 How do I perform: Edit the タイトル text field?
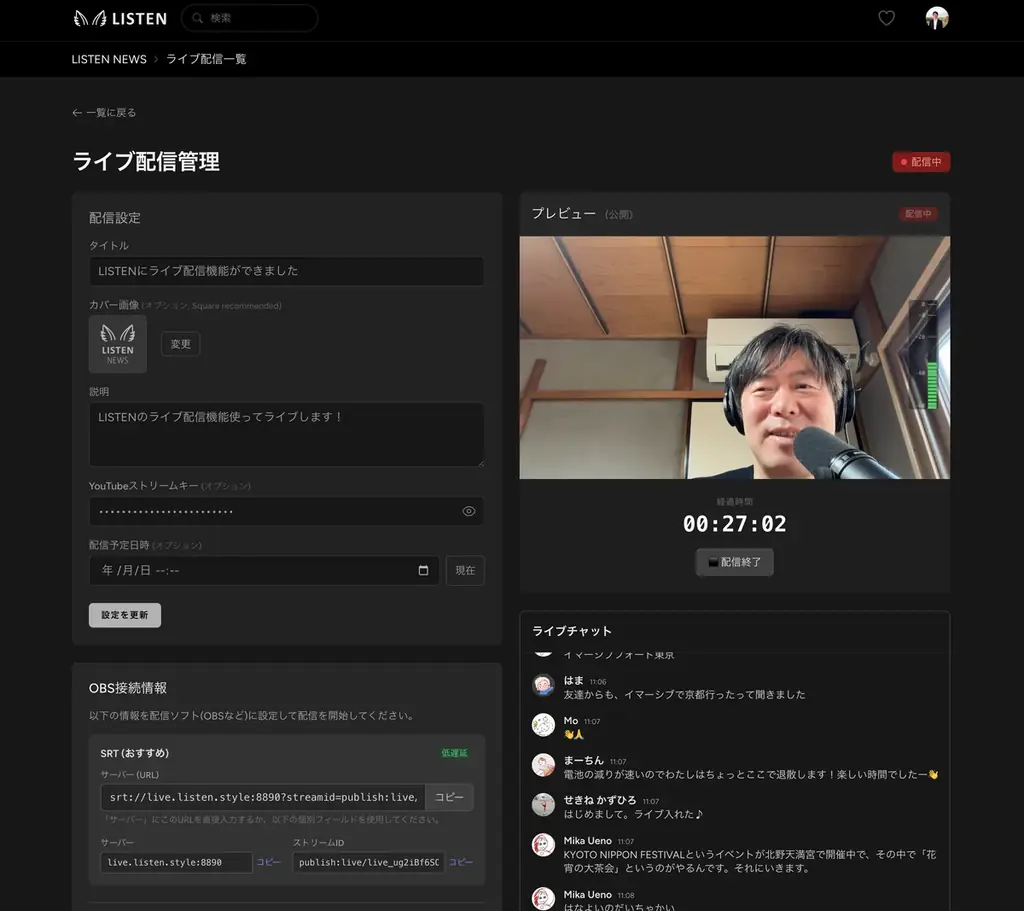point(286,271)
